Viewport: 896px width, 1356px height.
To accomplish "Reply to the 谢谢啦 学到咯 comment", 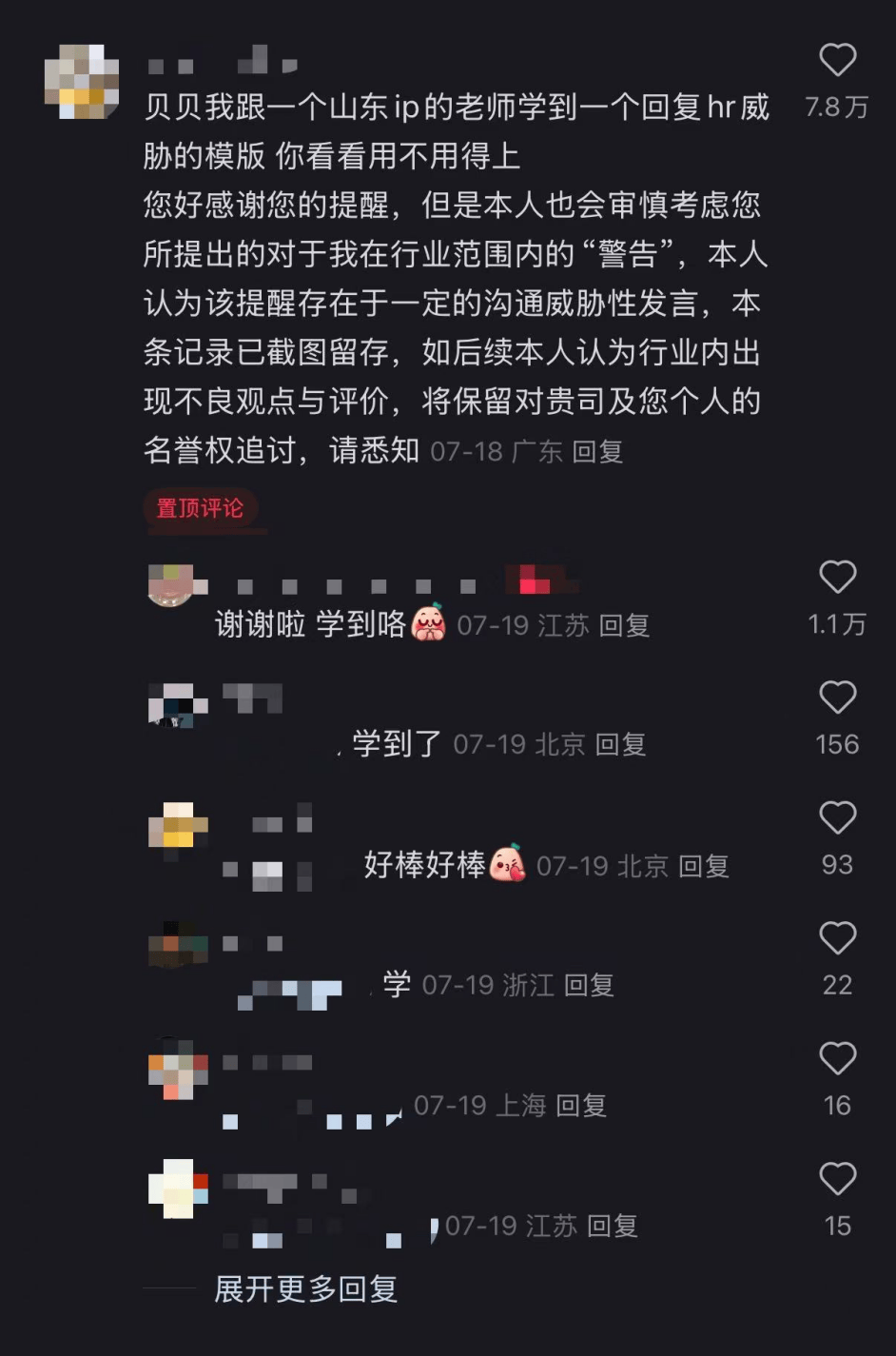I will (625, 625).
